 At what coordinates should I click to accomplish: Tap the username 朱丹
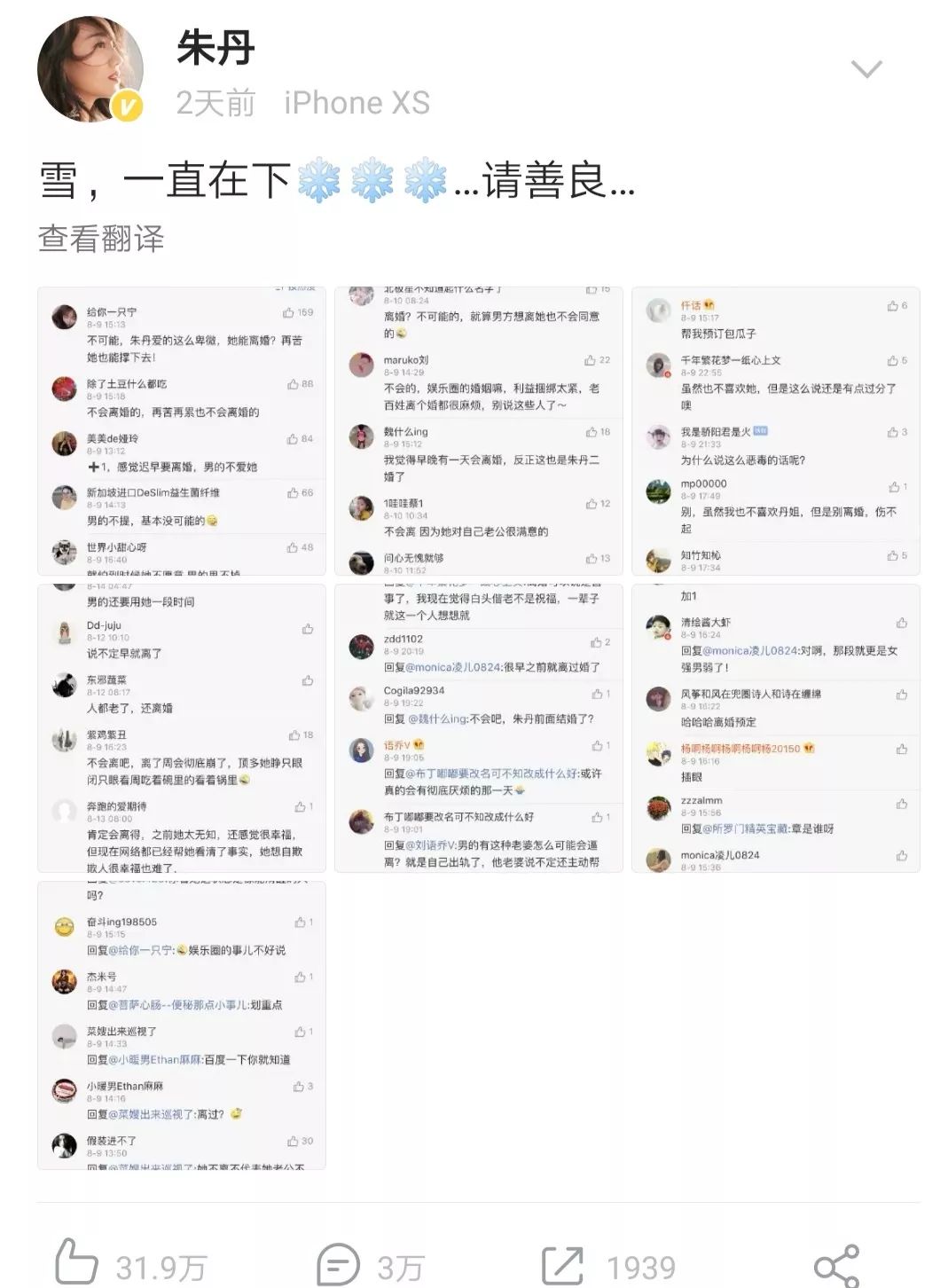pyautogui.click(x=215, y=48)
